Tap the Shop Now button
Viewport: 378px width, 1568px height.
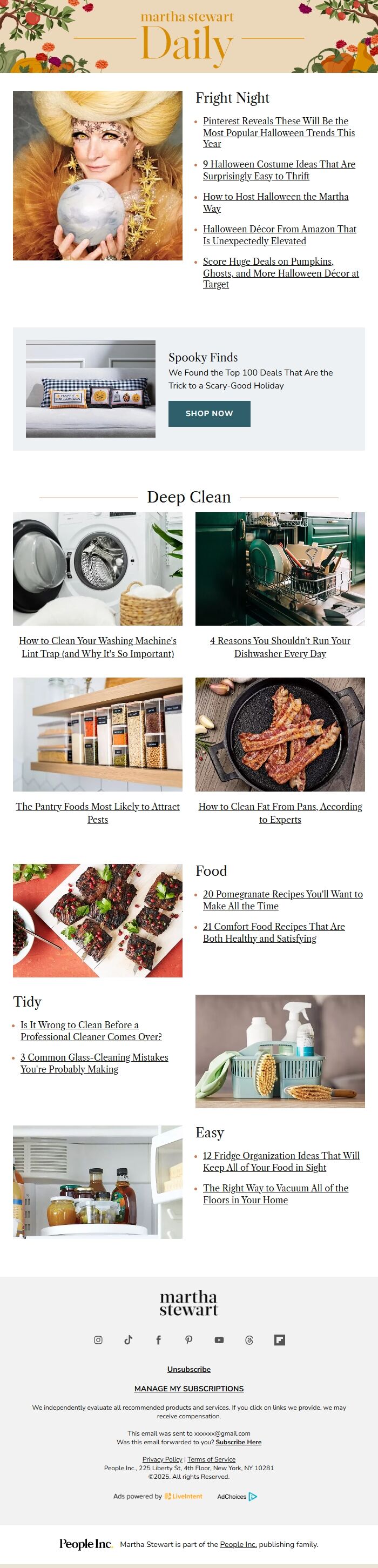(209, 413)
